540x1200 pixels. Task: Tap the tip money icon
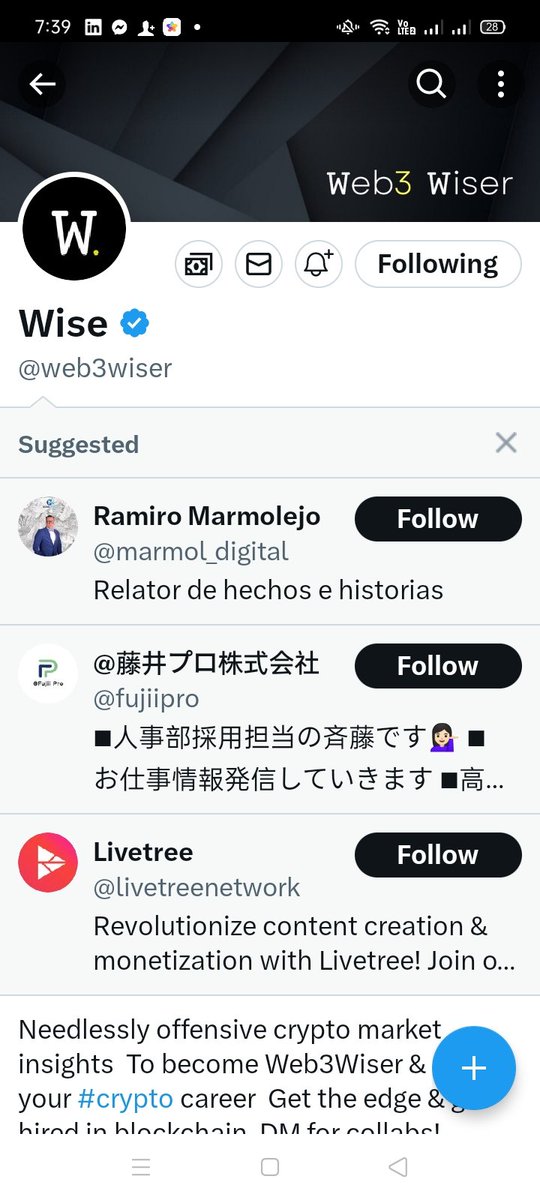198,264
